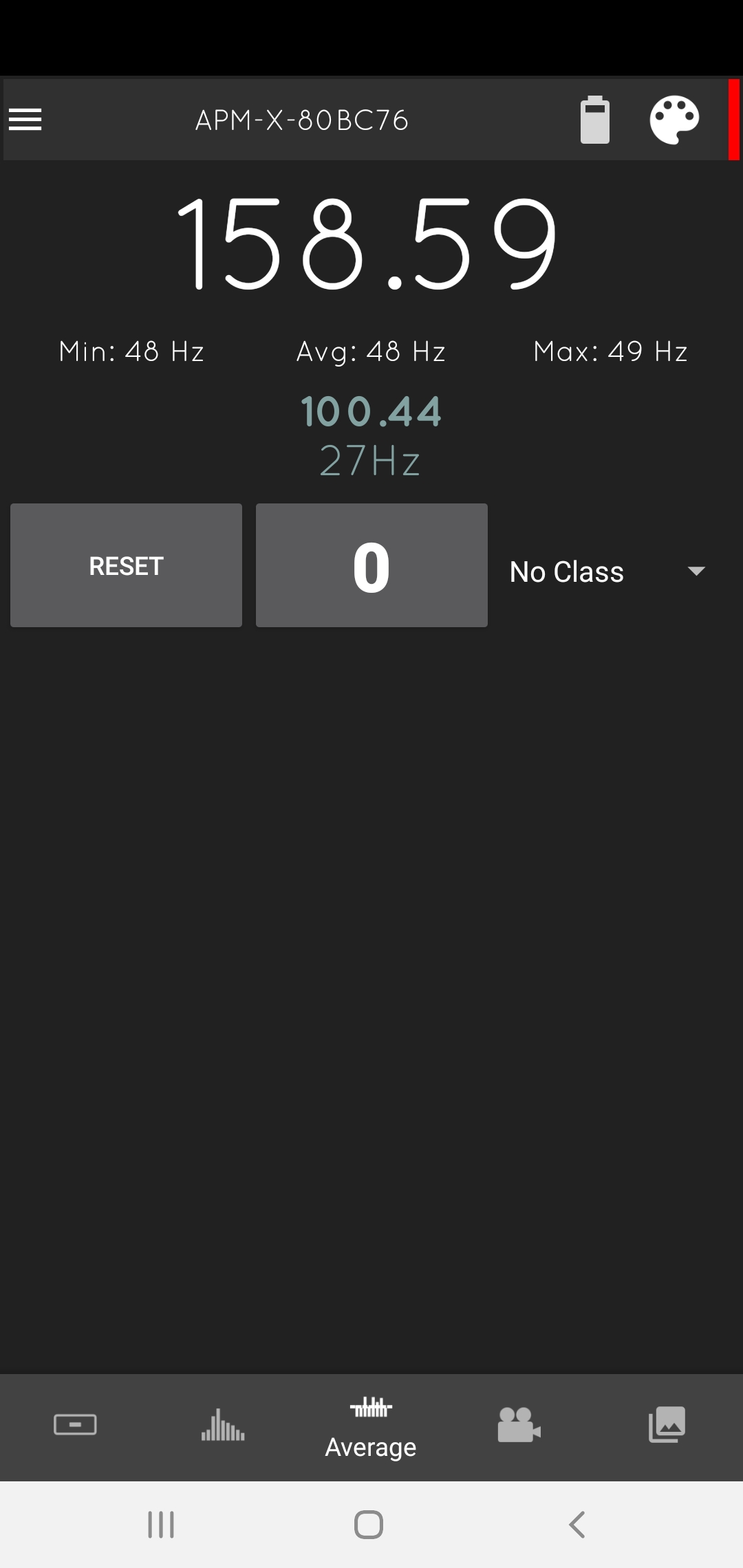Tap the counter button showing 0
This screenshot has height=1568, width=743.
pos(371,565)
